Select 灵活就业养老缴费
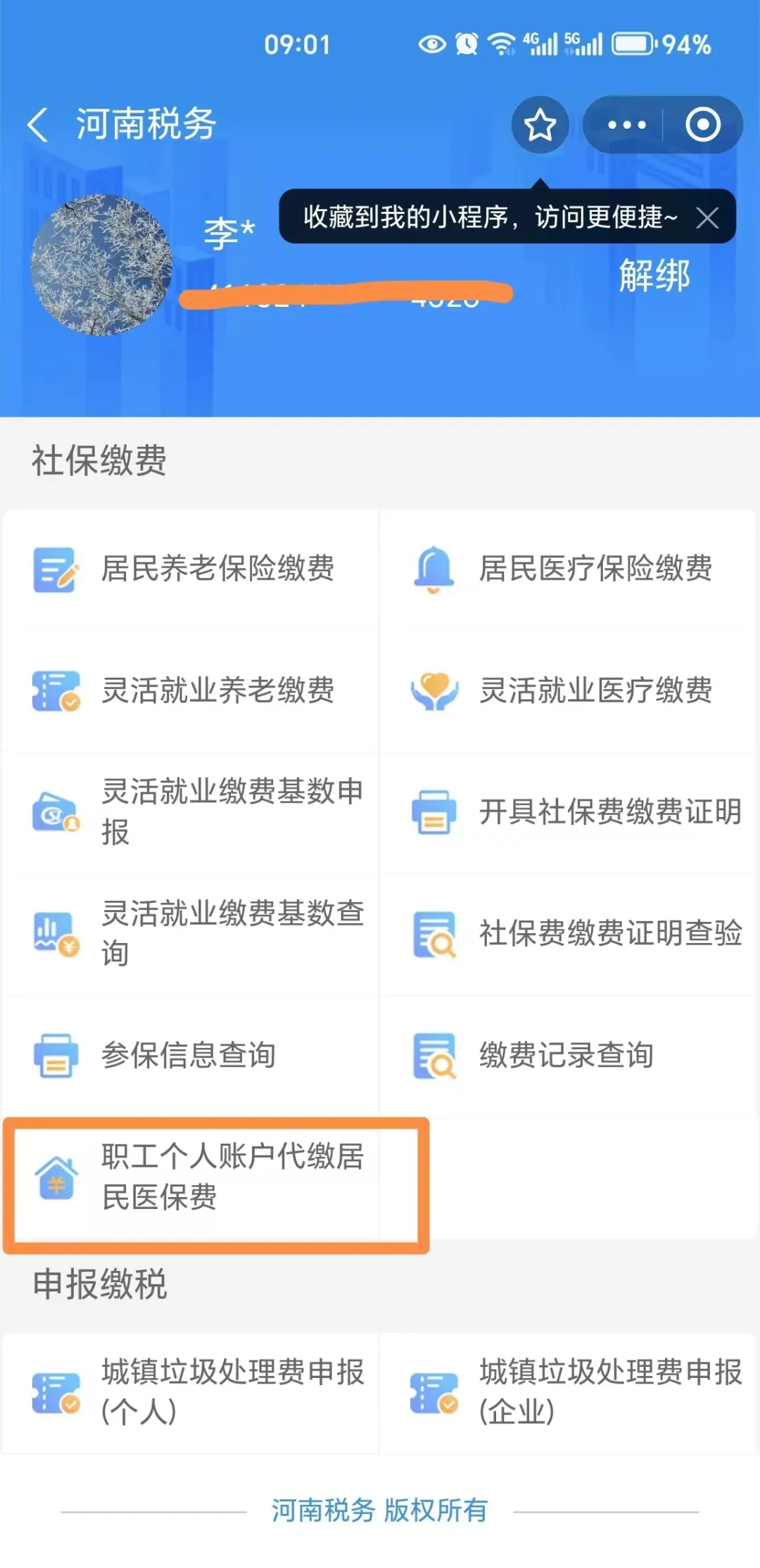The width and height of the screenshot is (760, 1568). [190, 690]
